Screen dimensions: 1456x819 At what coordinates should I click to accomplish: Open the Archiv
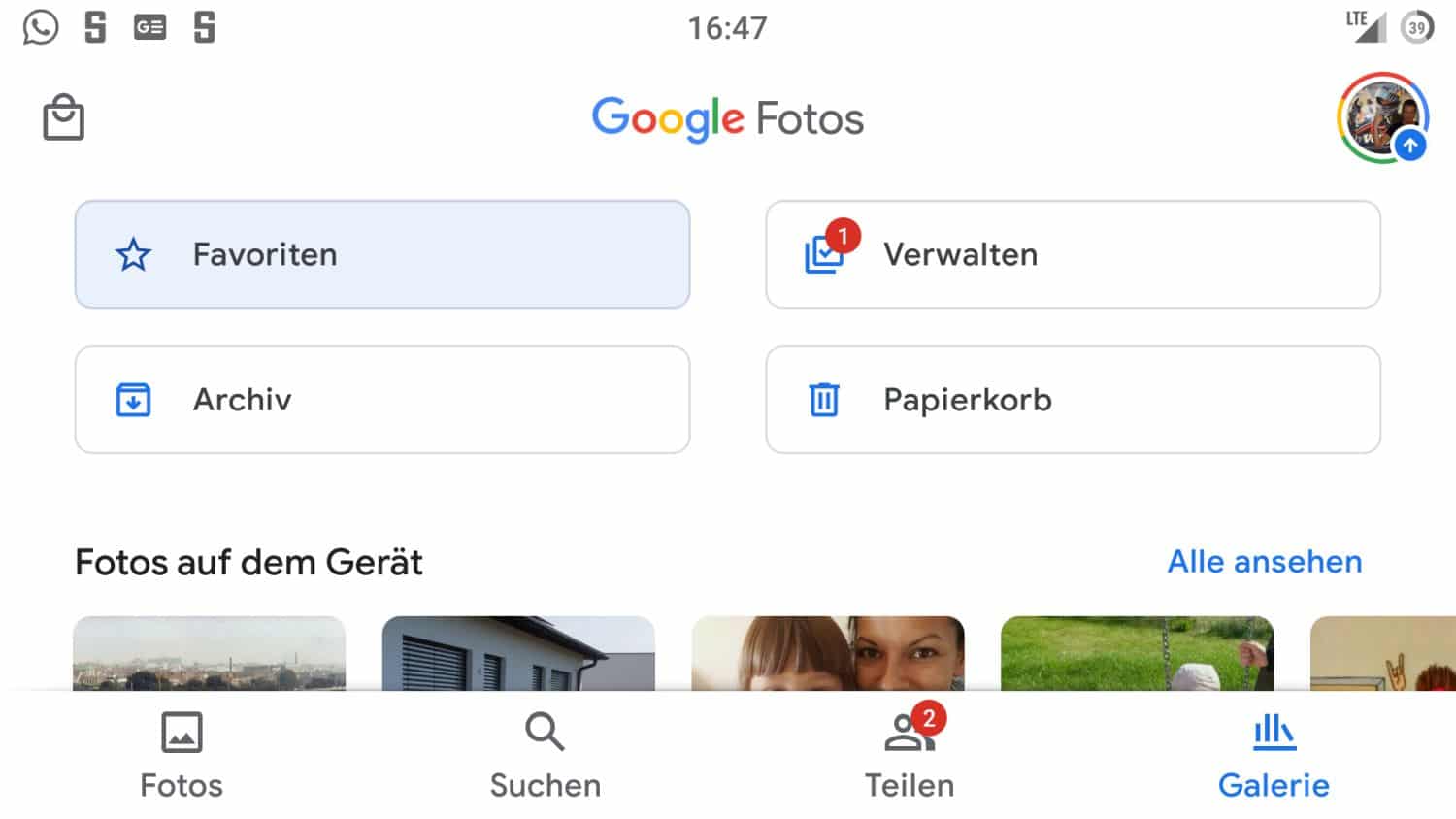click(x=381, y=400)
